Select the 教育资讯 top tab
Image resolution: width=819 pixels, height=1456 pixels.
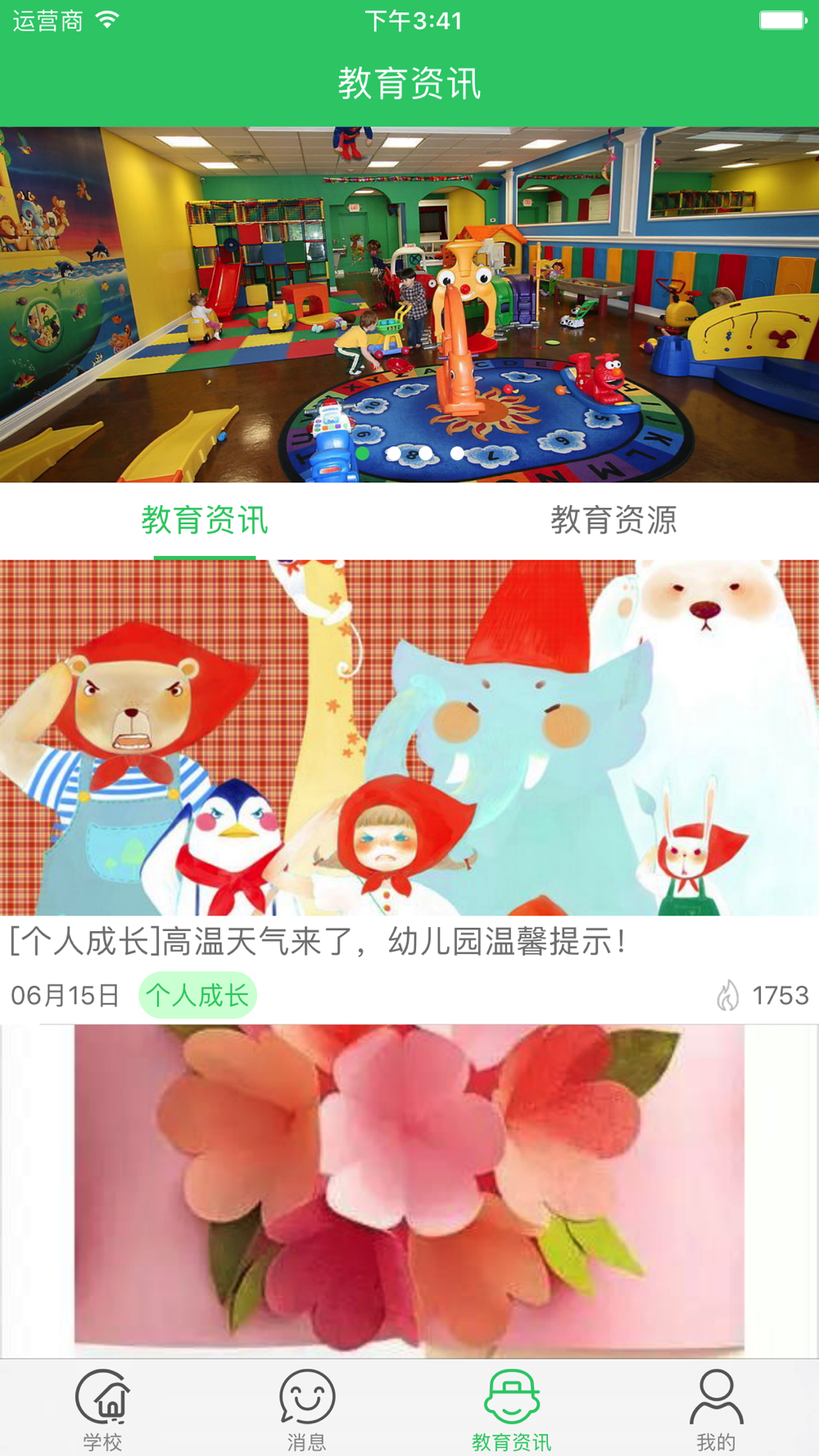pos(205,520)
